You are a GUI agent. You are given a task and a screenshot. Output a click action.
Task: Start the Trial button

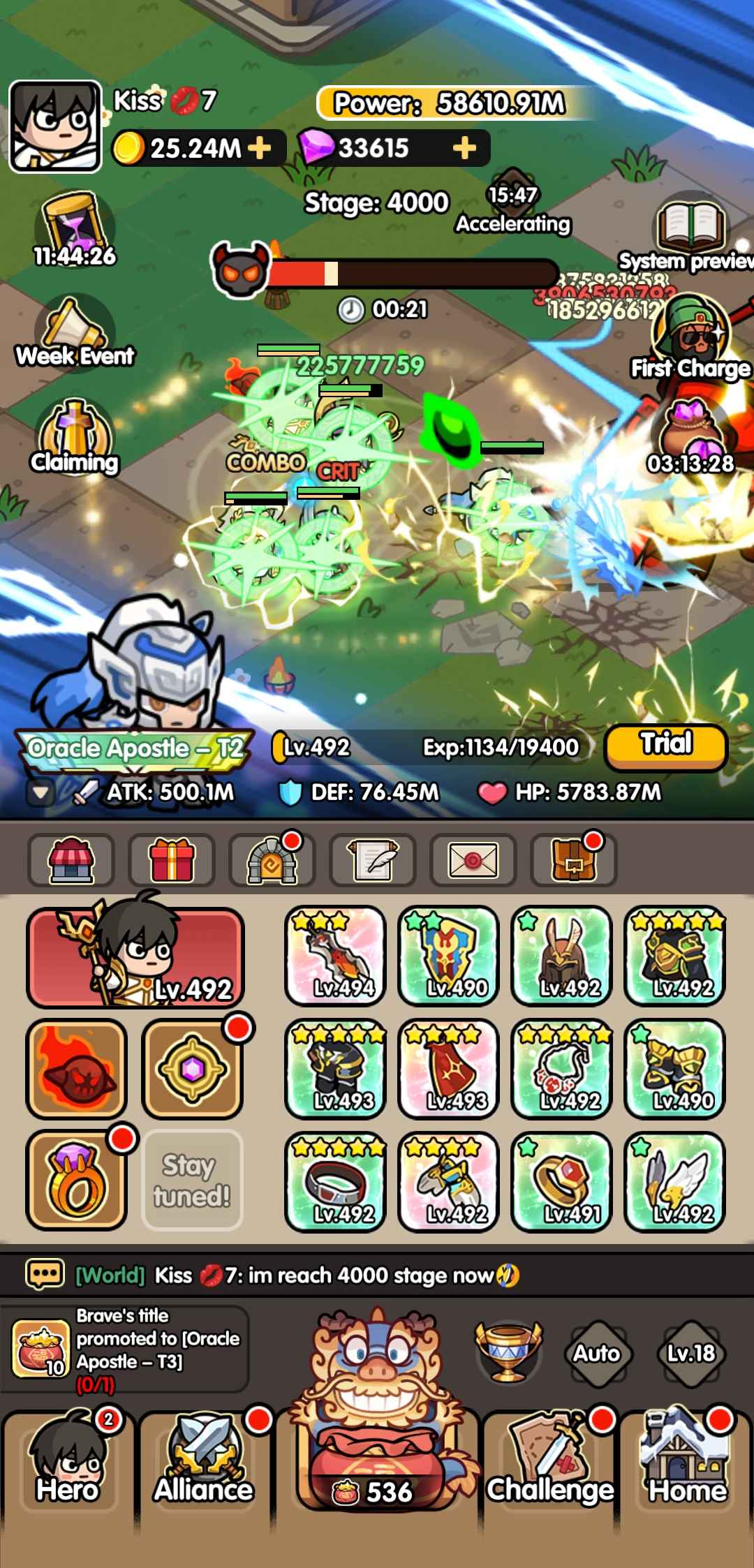(666, 746)
